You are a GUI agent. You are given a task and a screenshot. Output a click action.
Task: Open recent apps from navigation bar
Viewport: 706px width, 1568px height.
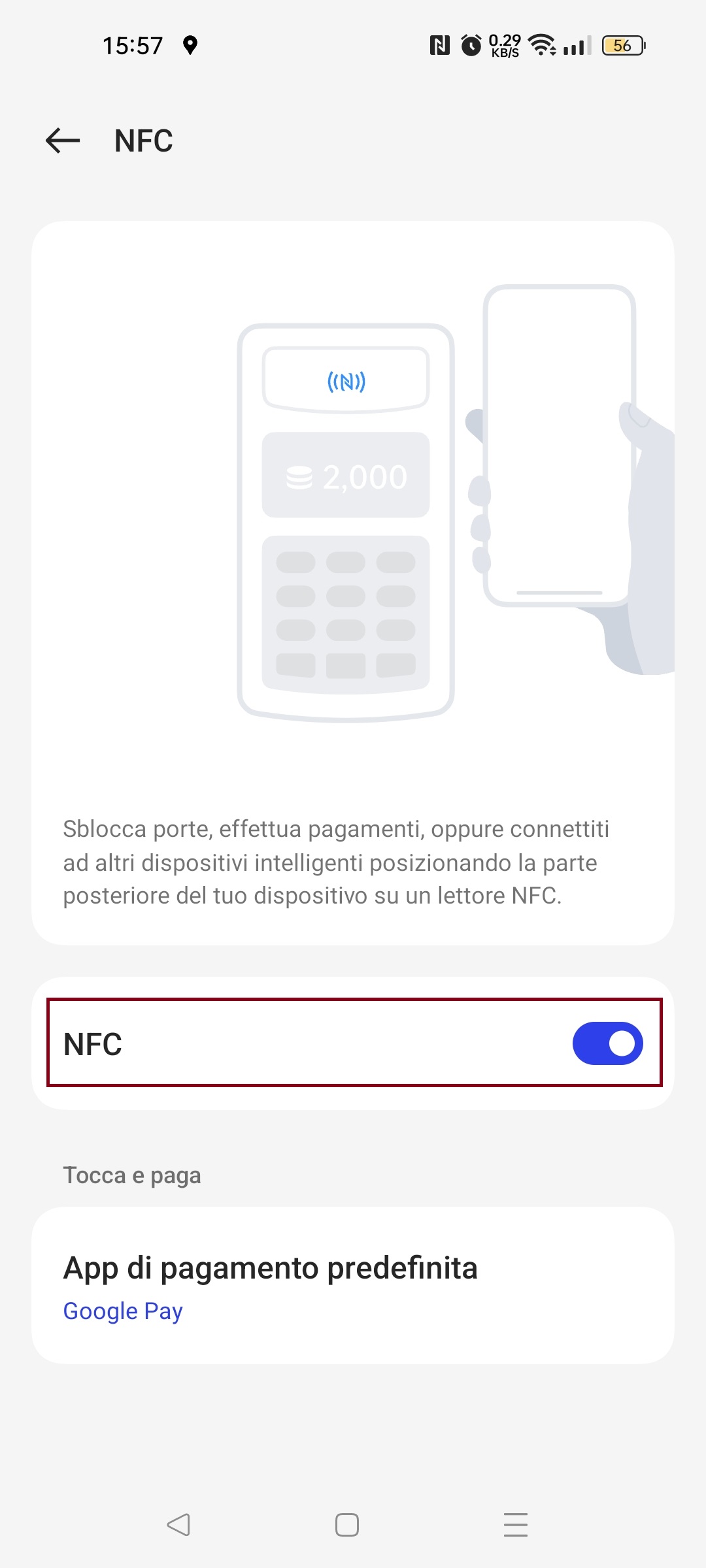pyautogui.click(x=515, y=1525)
